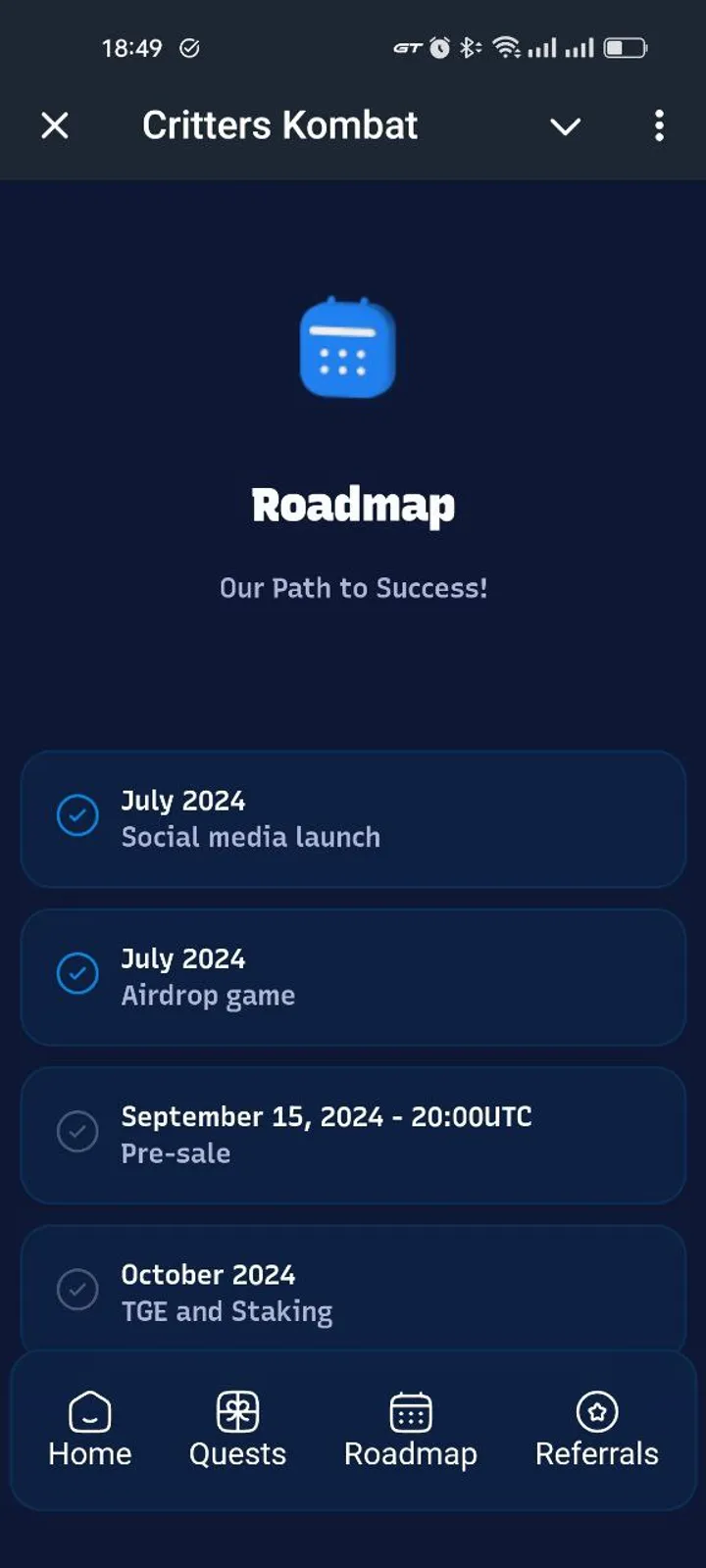706x1568 pixels.
Task: Expand the chevron dropdown in the header
Action: (565, 126)
